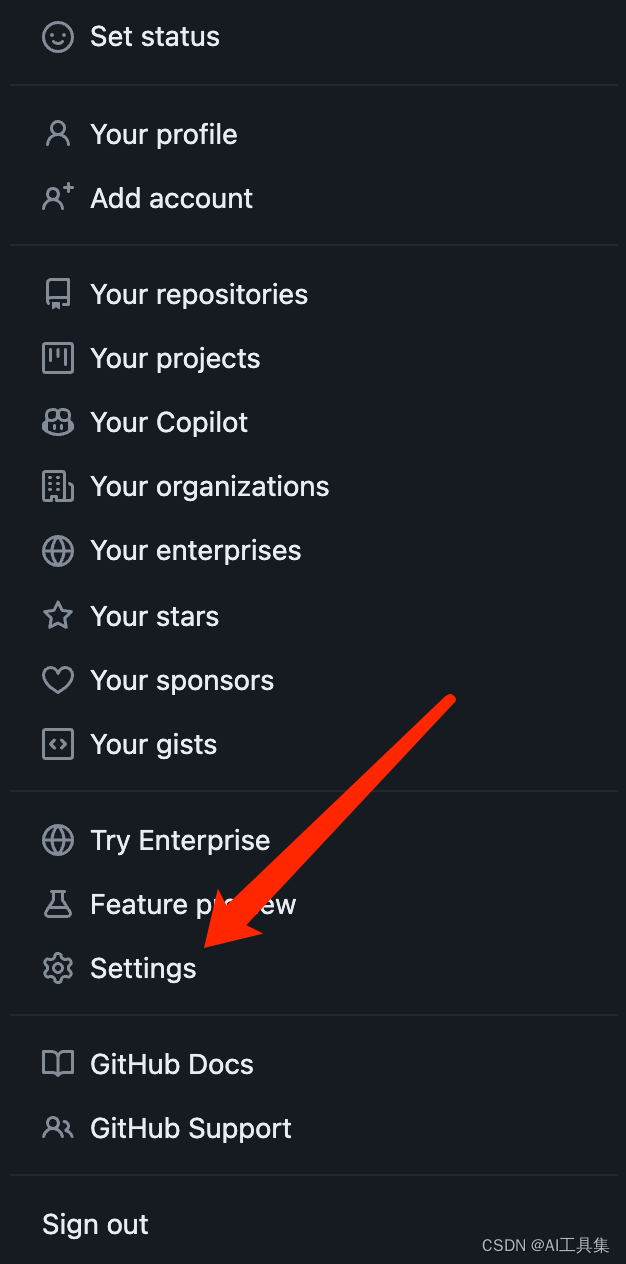This screenshot has width=626, height=1264.
Task: Open Your sponsors
Action: 313,680
